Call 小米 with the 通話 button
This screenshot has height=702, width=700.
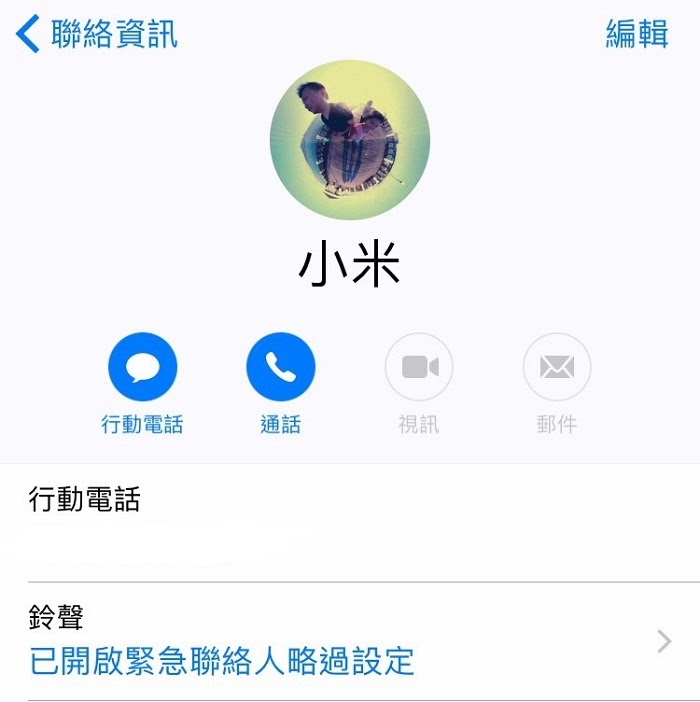point(280,367)
